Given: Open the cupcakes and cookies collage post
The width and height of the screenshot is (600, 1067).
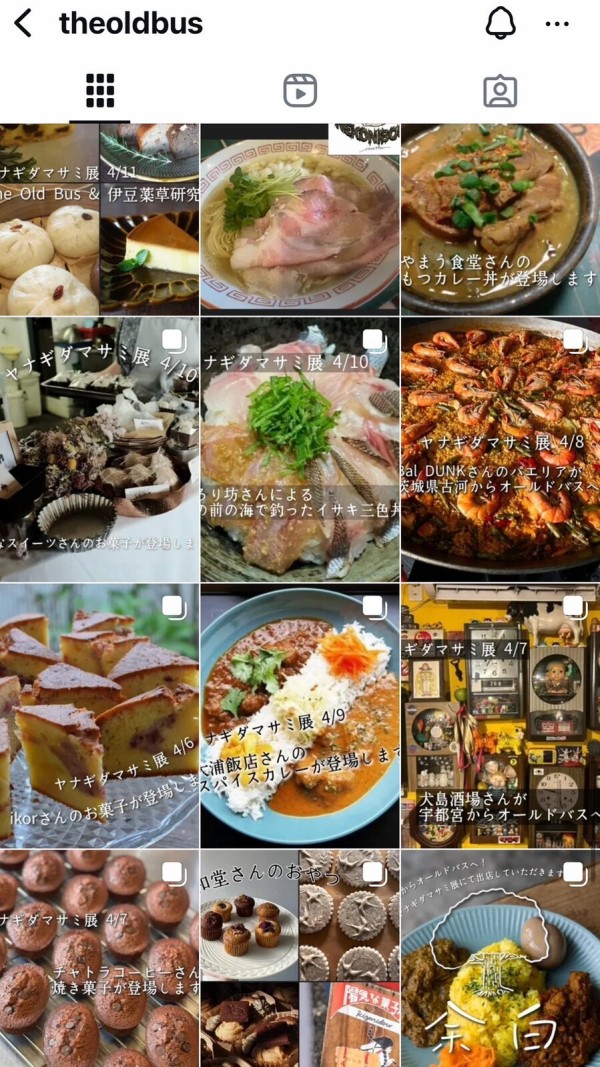Looking at the screenshot, I should tap(300, 958).
